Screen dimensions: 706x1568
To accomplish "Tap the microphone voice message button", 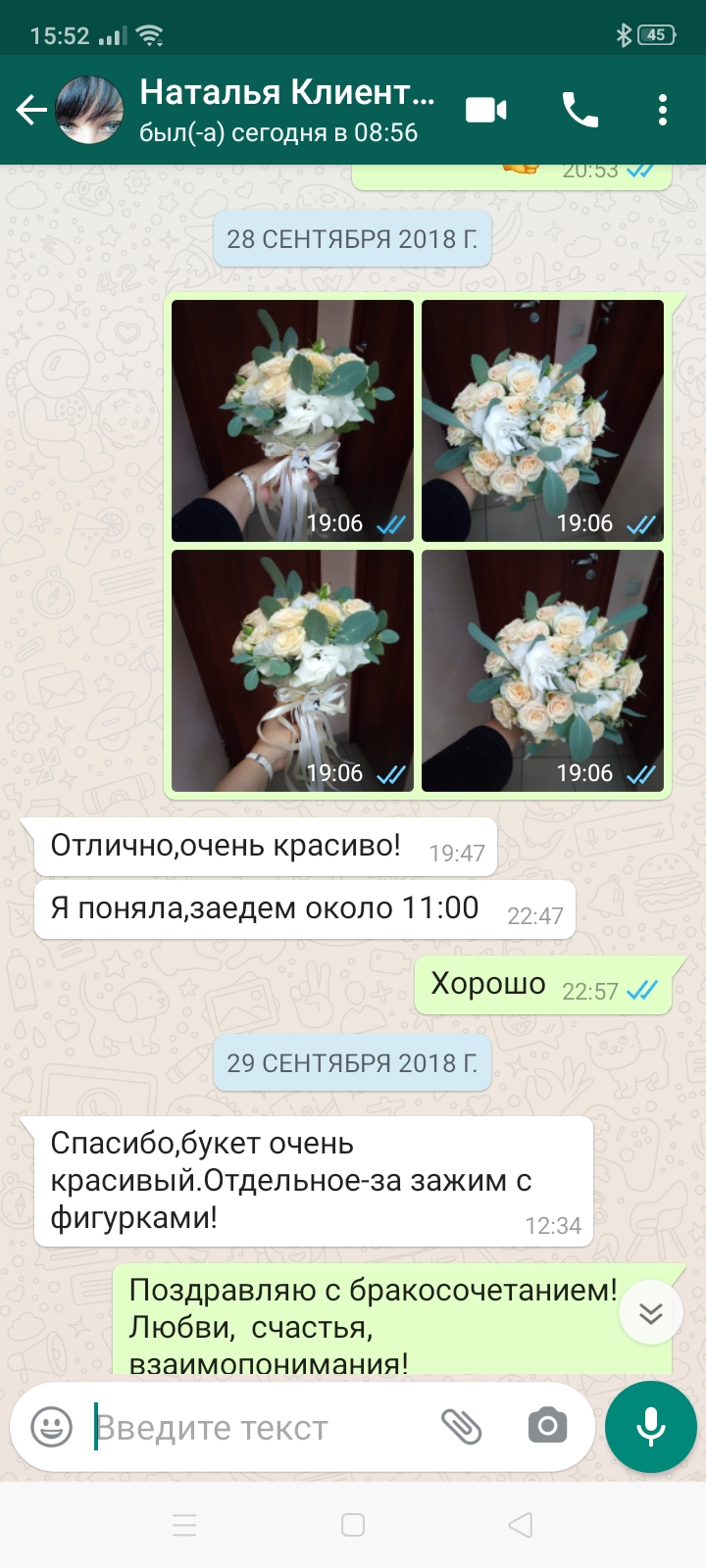I will 651,1427.
